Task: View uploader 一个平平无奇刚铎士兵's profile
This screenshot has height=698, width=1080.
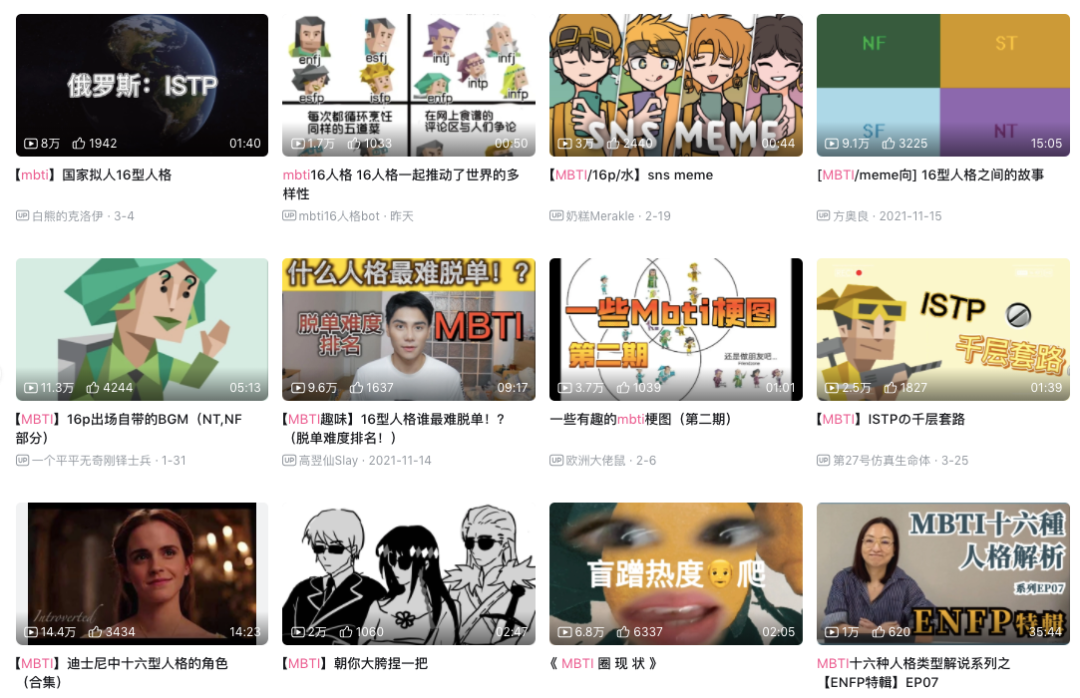Action: pyautogui.click(x=90, y=460)
